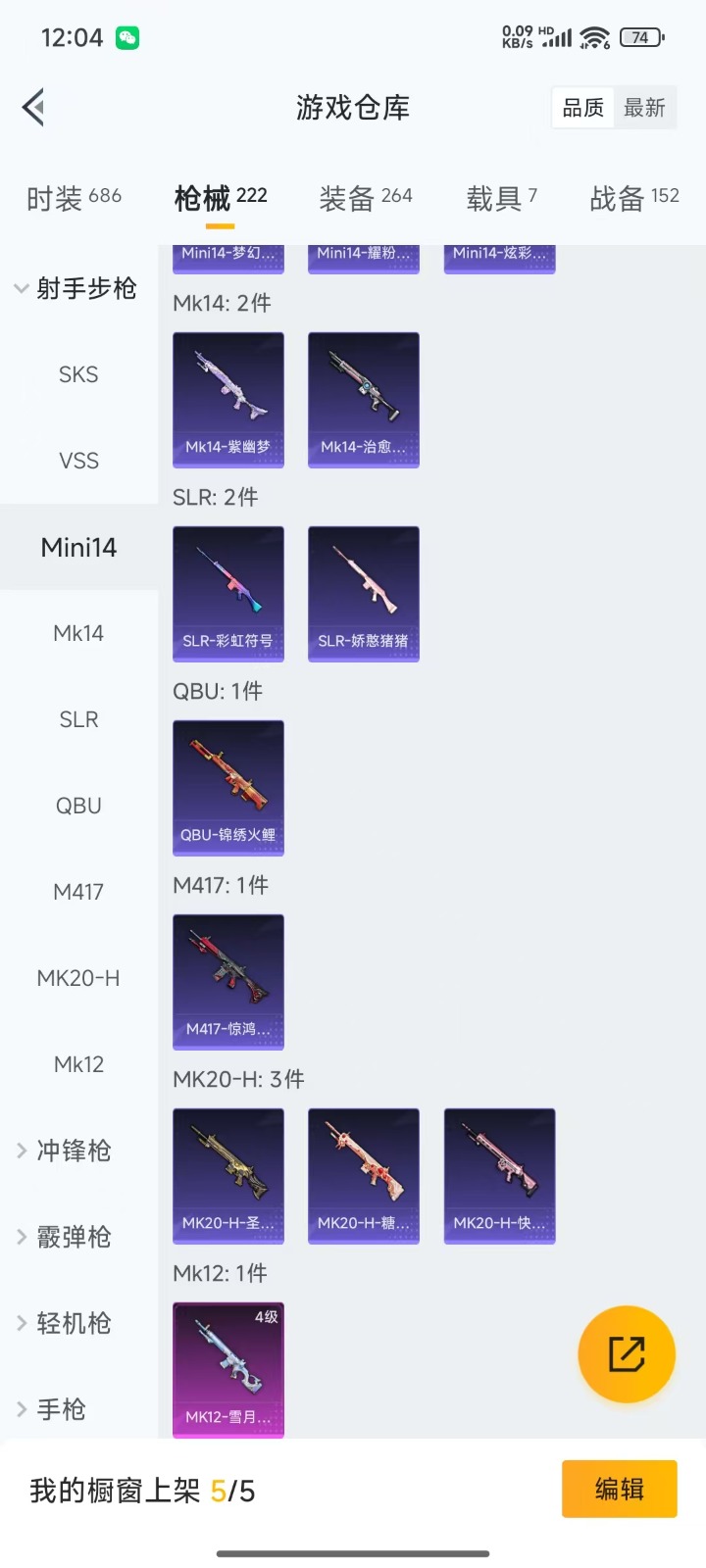706x1568 pixels.
Task: Collapse the 射手步枪 category
Action: coord(74,288)
